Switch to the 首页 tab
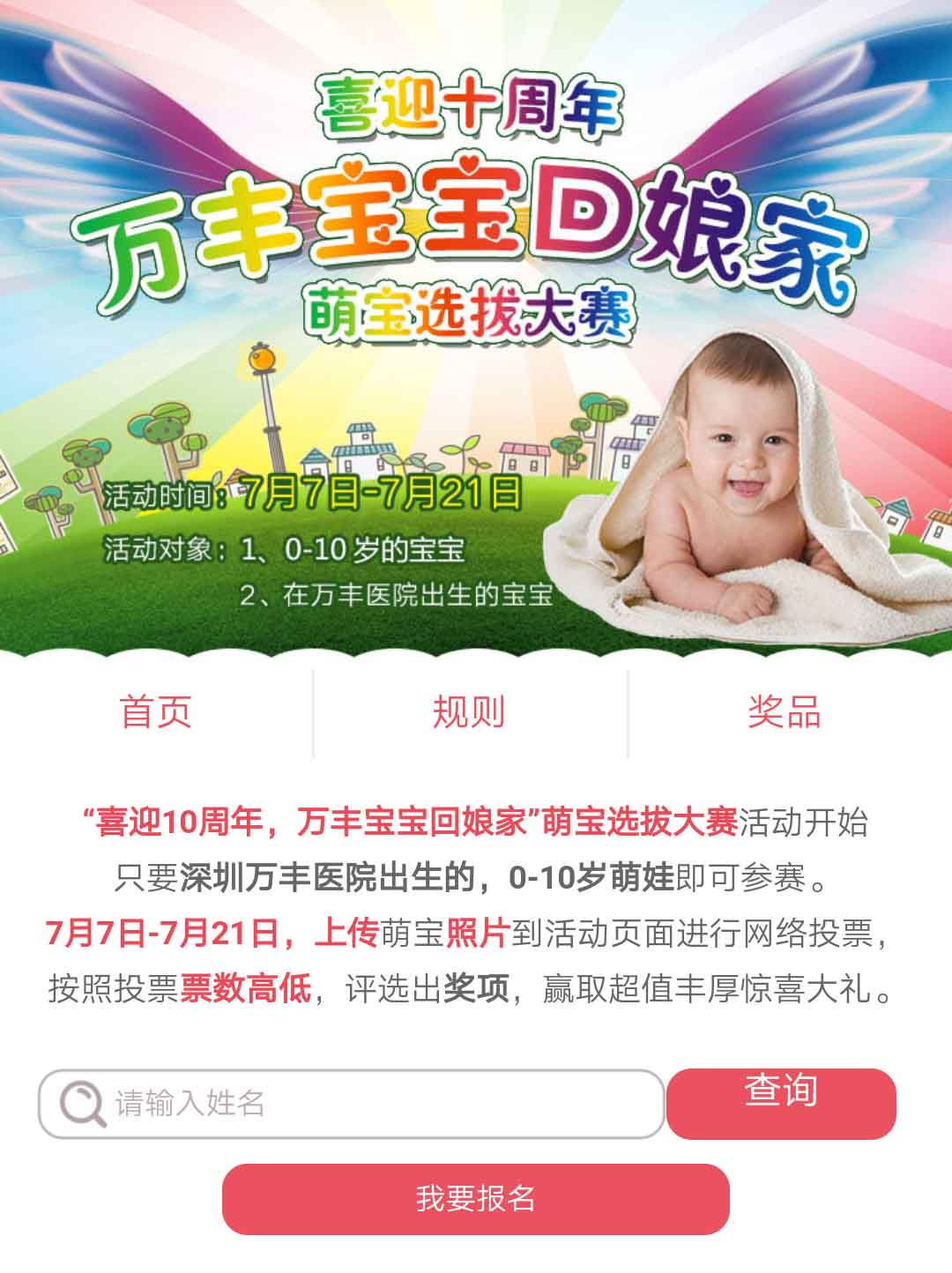952x1273 pixels. point(156,712)
